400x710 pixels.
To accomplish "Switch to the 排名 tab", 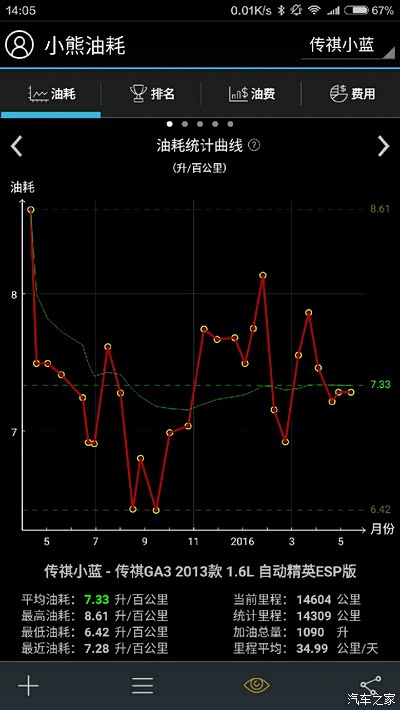I will (152, 94).
